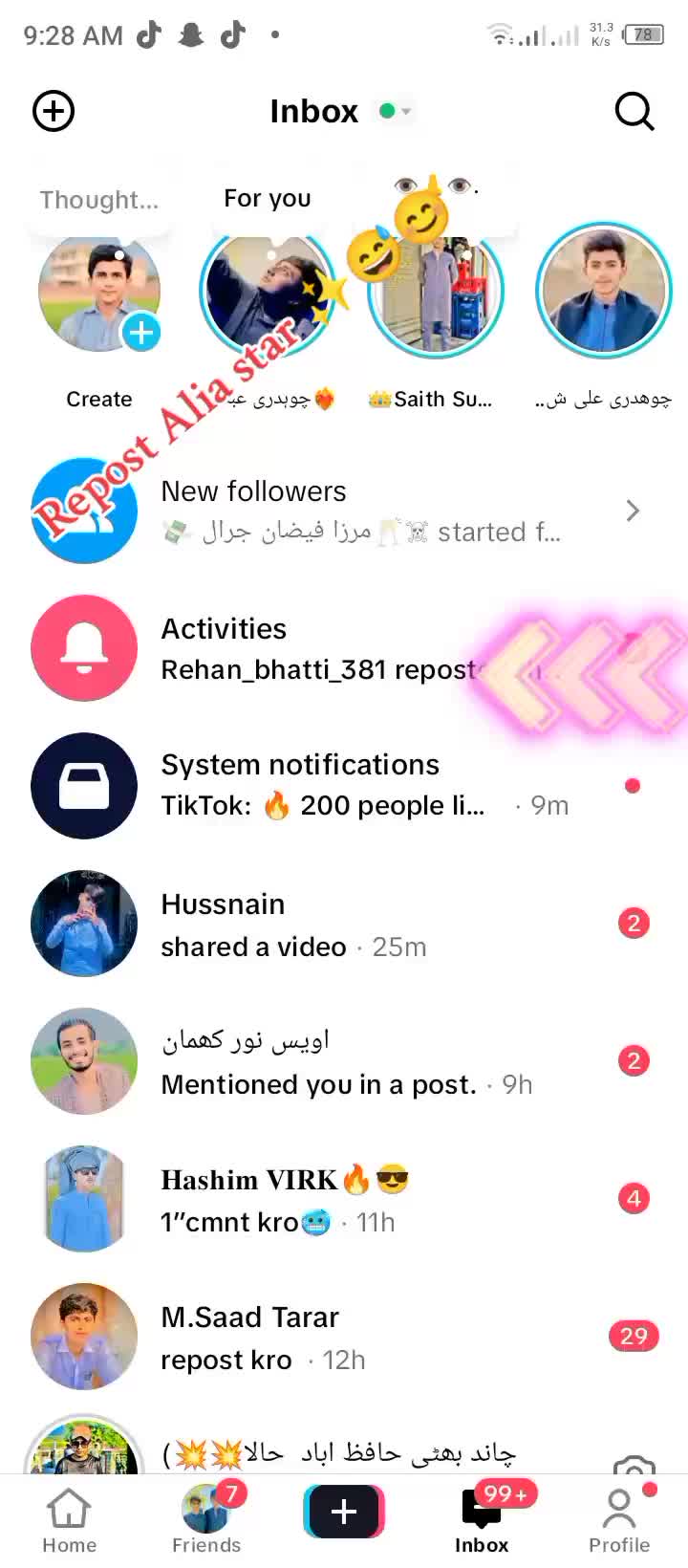Switch to the Profile tab
Image resolution: width=688 pixels, height=1568 pixels.
(619, 1520)
